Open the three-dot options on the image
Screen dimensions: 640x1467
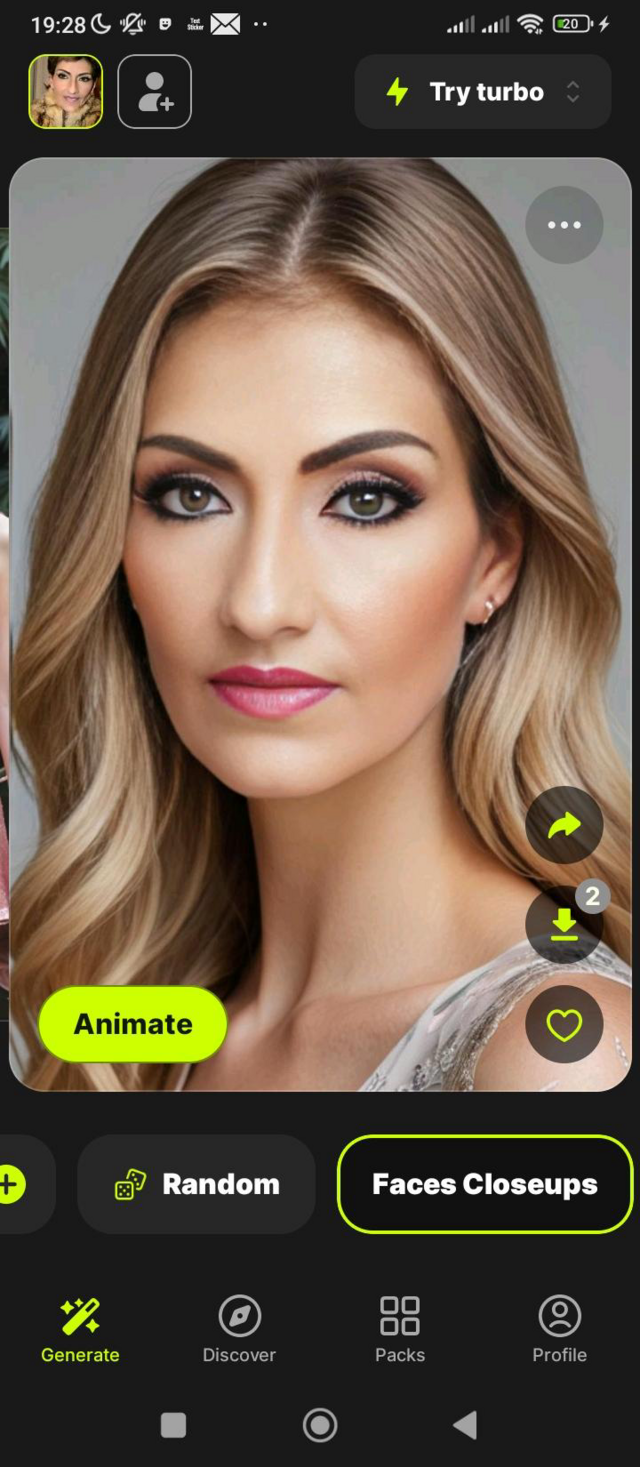(564, 225)
